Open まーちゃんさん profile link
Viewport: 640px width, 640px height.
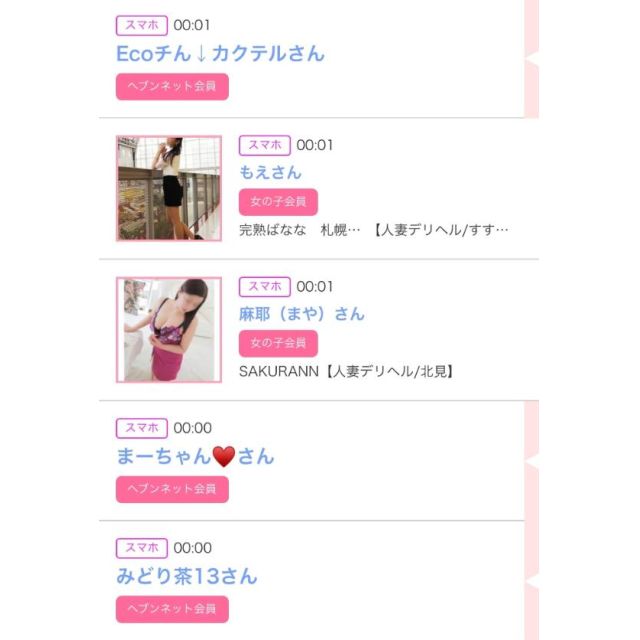(x=195, y=457)
